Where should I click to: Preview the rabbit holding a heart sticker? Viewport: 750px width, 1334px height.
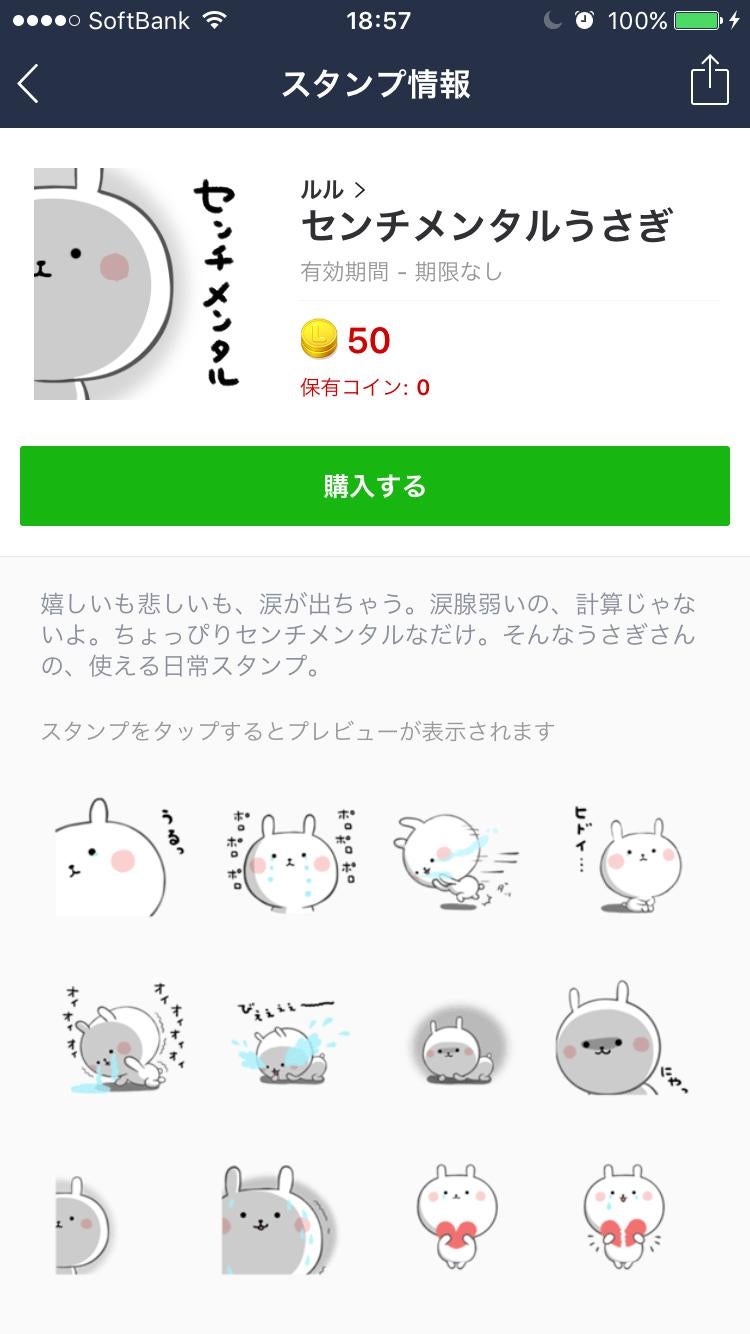(456, 1215)
